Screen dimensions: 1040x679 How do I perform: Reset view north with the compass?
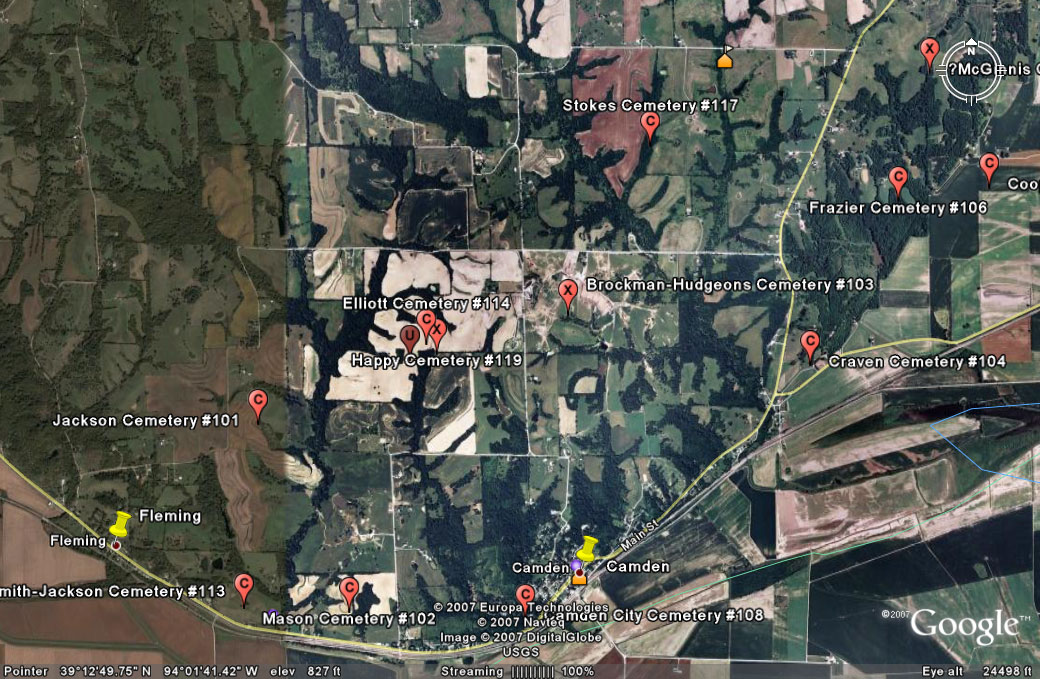[970, 51]
